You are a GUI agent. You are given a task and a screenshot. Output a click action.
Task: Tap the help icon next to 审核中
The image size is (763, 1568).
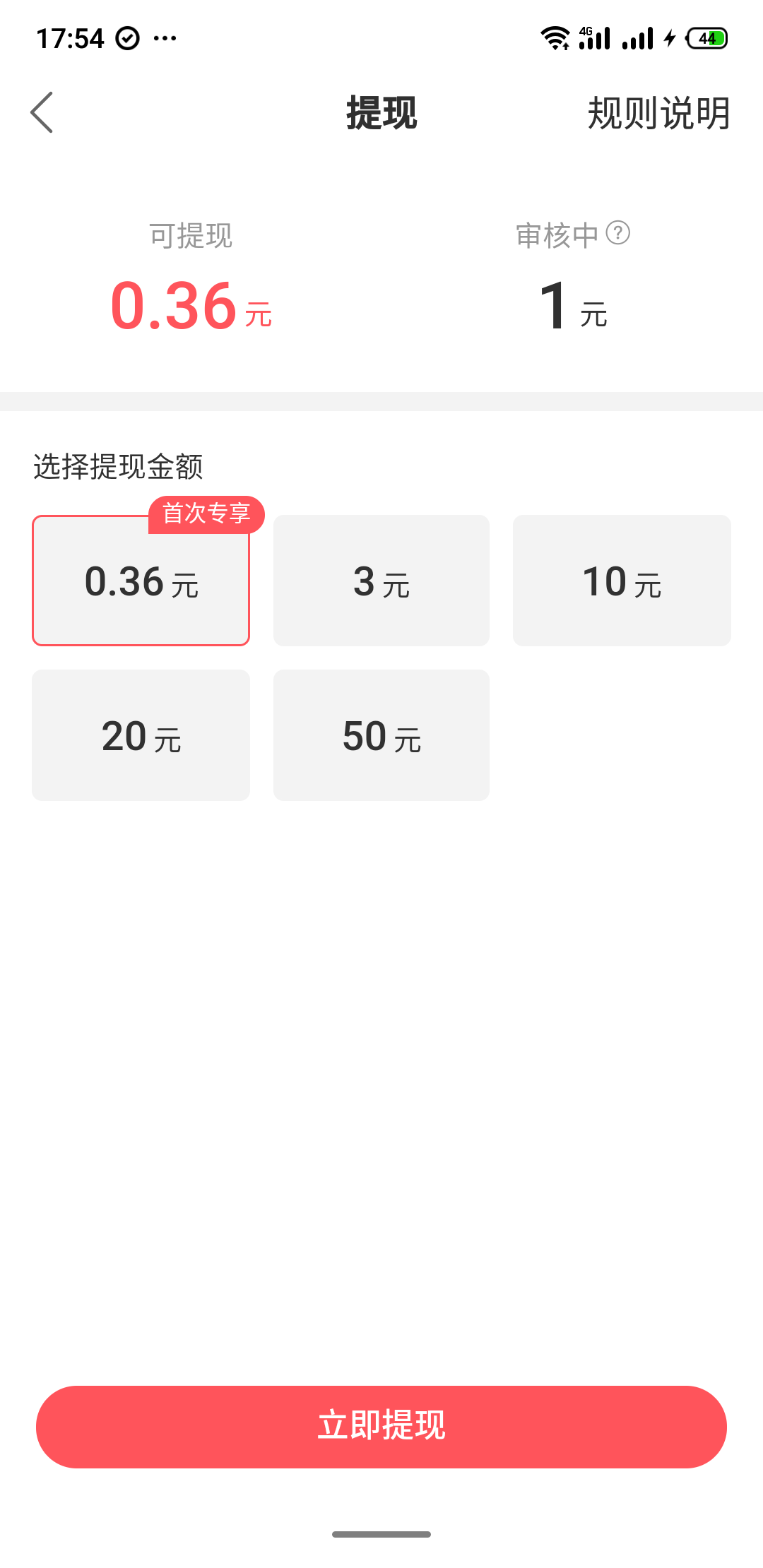(618, 232)
